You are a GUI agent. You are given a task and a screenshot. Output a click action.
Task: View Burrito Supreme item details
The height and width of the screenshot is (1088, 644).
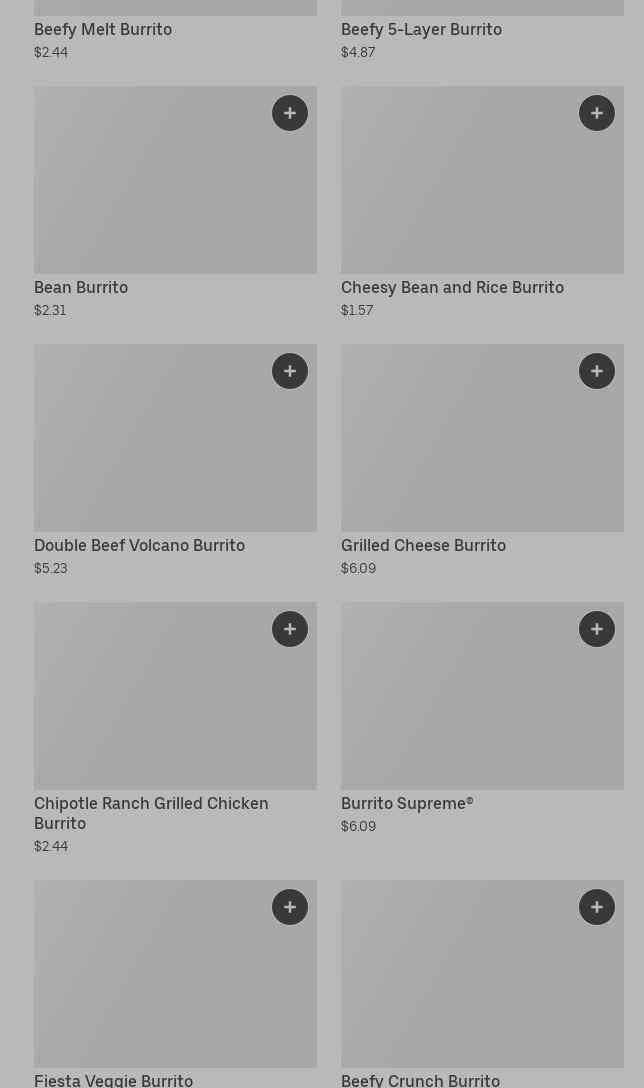(x=460, y=710)
